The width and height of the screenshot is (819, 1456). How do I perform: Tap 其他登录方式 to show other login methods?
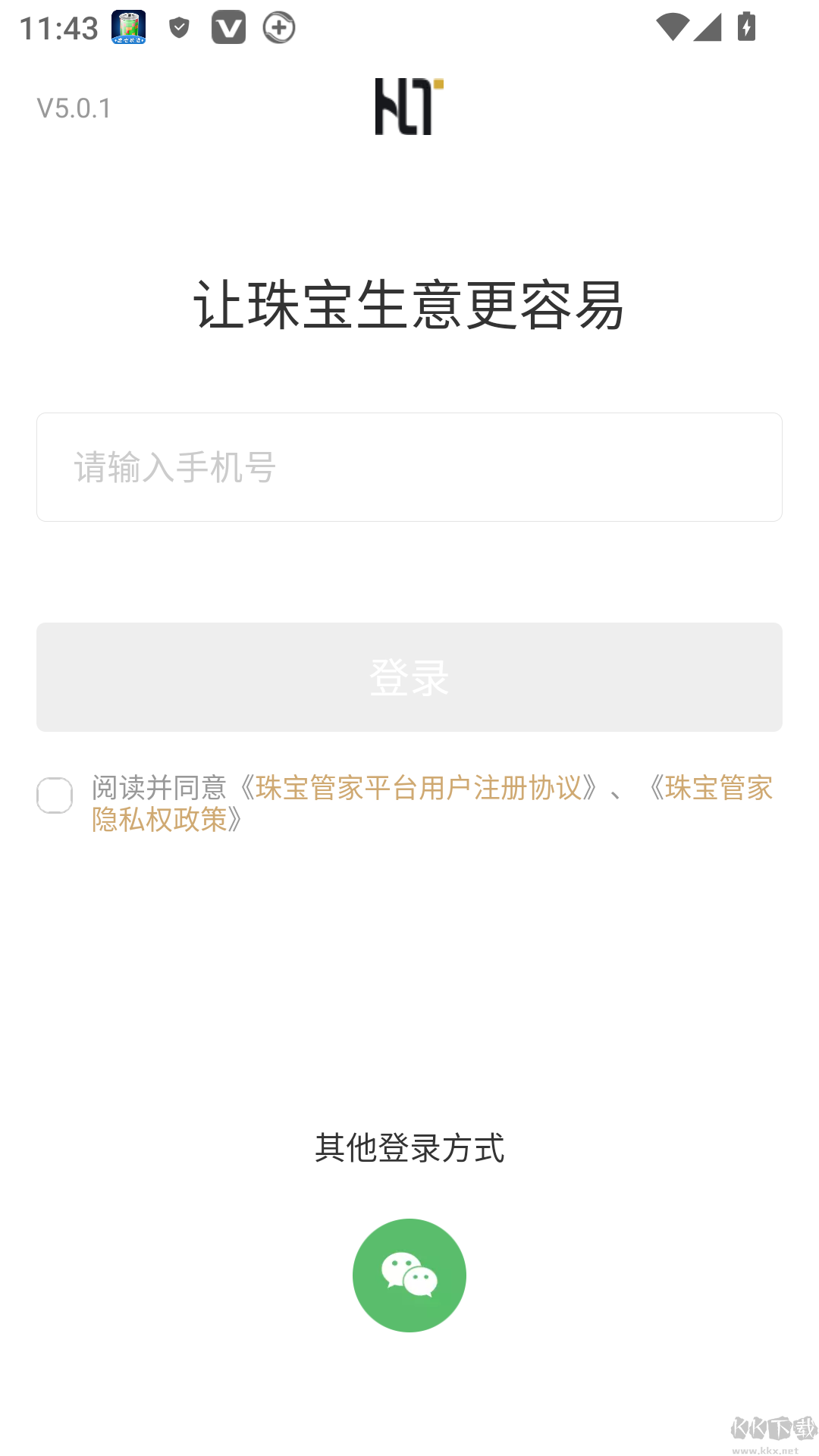(409, 1148)
